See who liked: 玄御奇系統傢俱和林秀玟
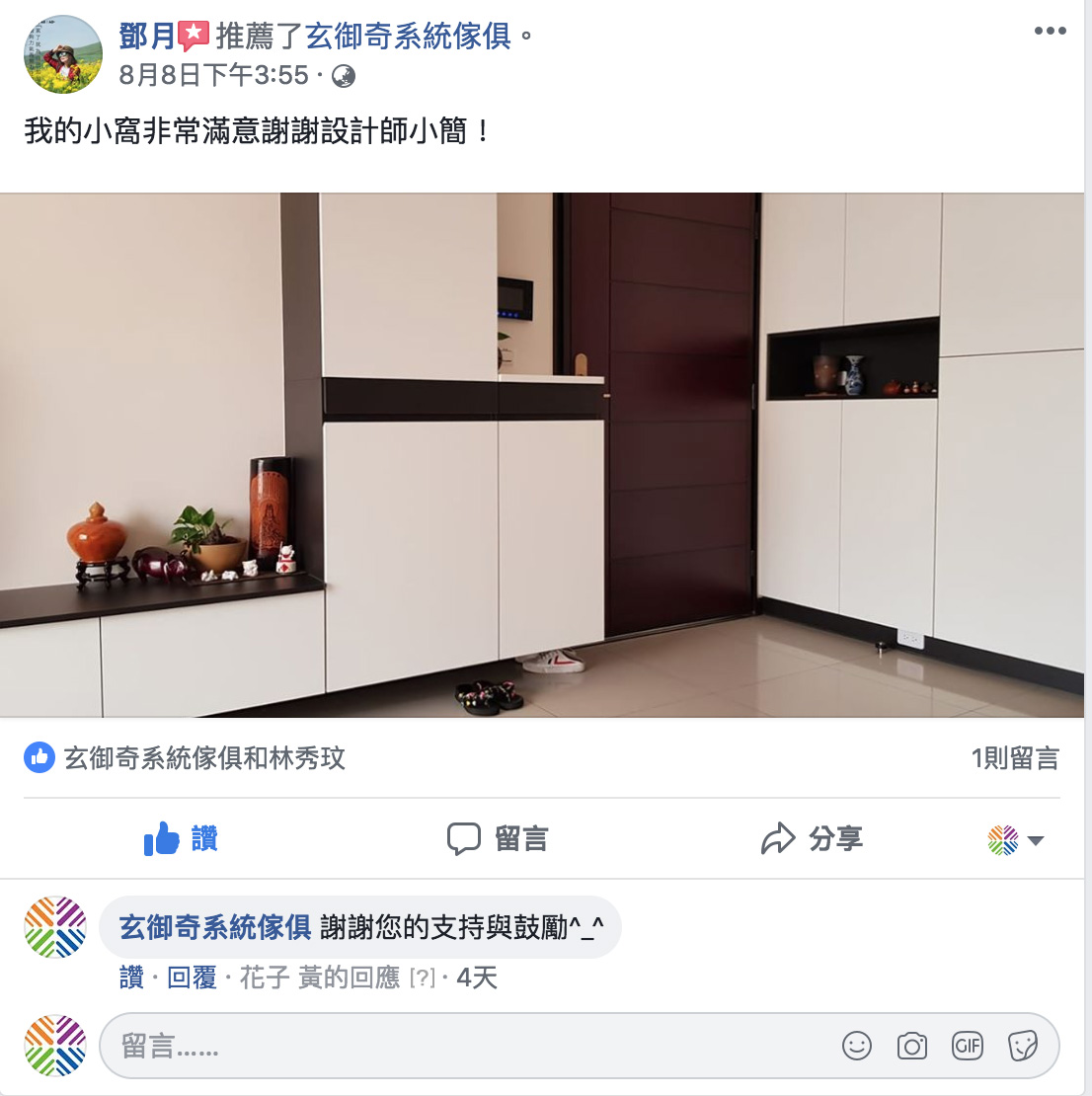 coord(204,758)
